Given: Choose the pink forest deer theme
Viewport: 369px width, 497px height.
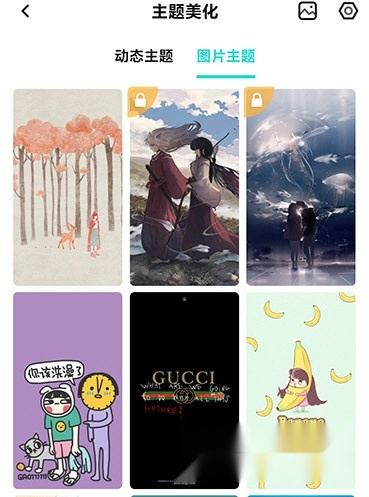Looking at the screenshot, I should pyautogui.click(x=68, y=187).
